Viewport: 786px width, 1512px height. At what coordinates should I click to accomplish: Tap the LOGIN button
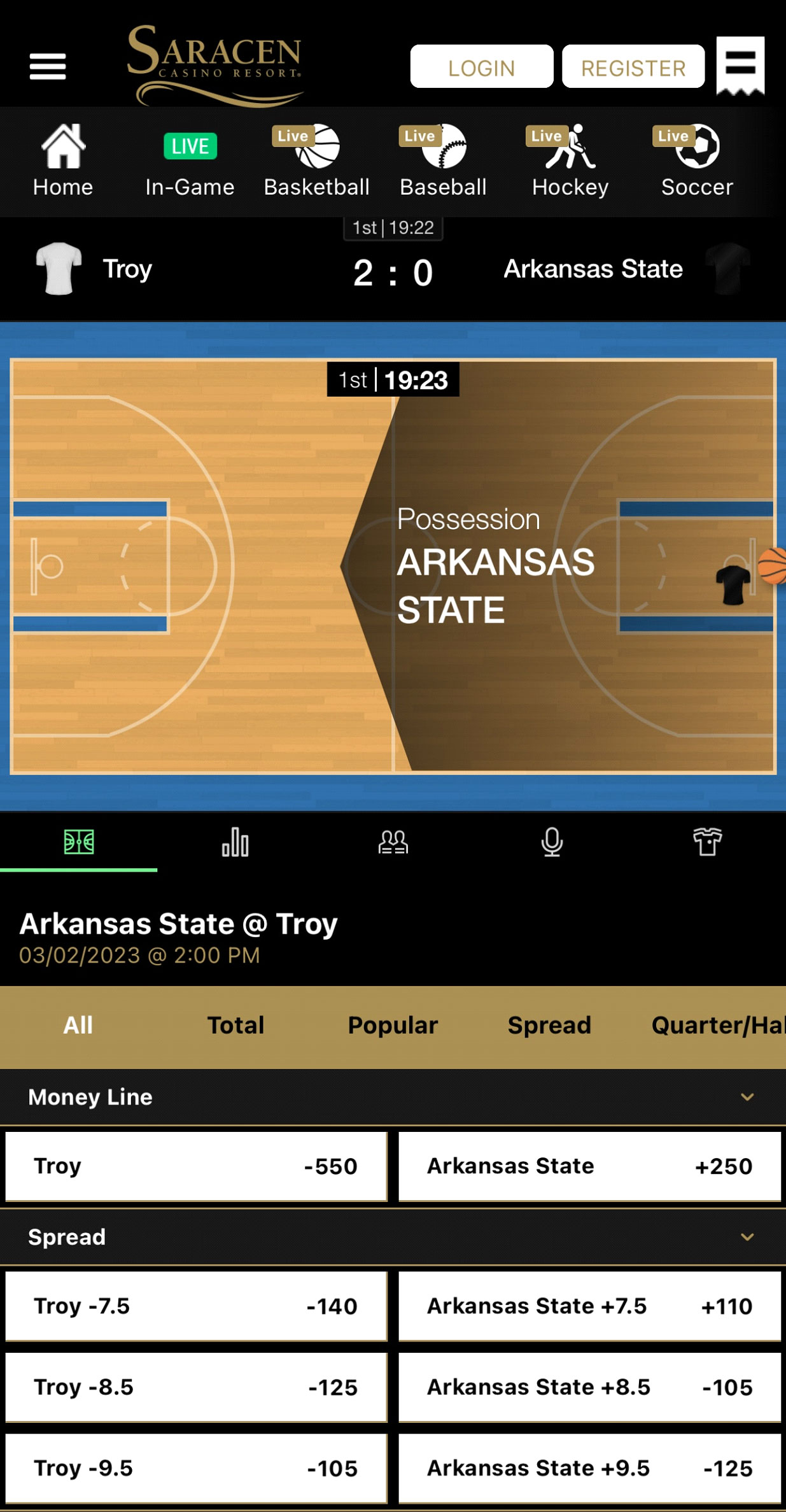(481, 67)
